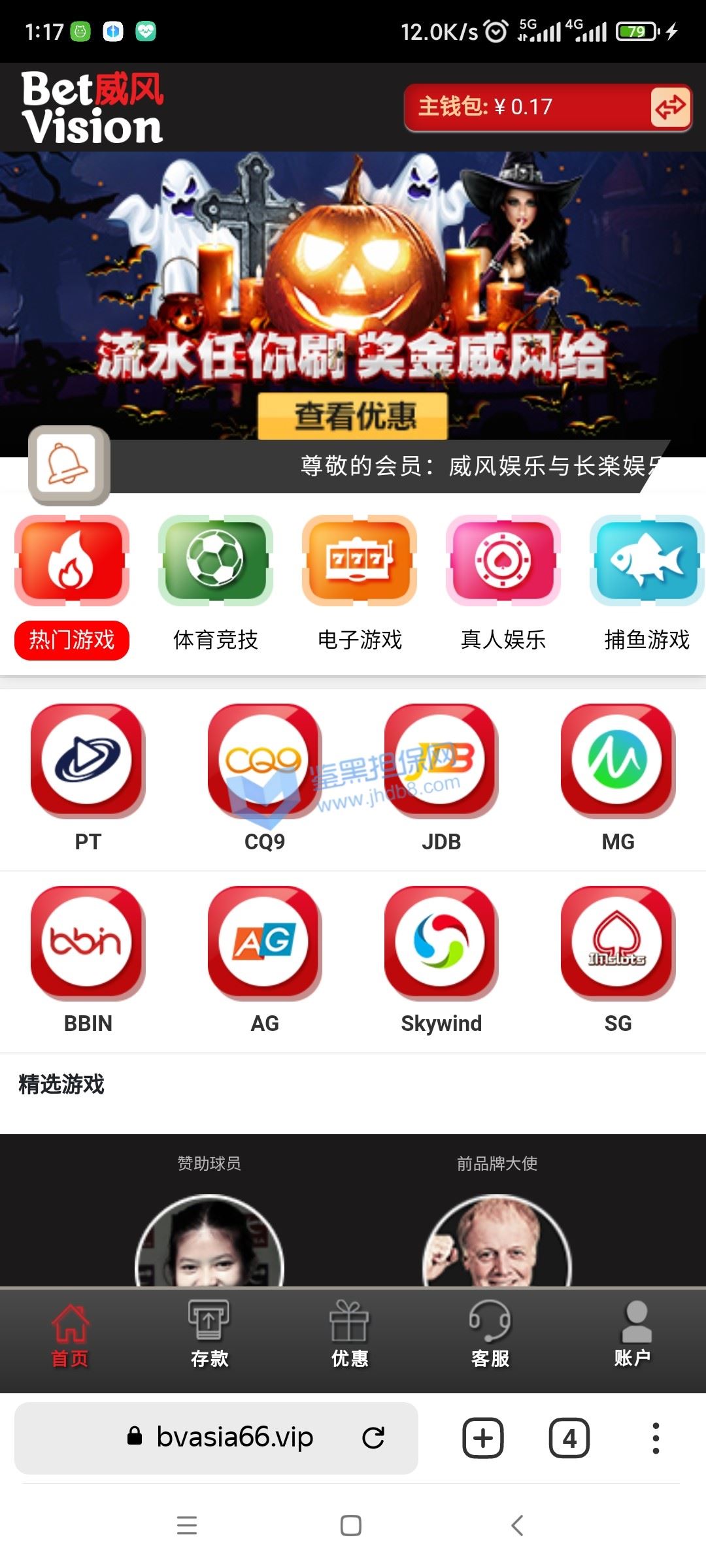Open the MG game provider

[x=618, y=777]
